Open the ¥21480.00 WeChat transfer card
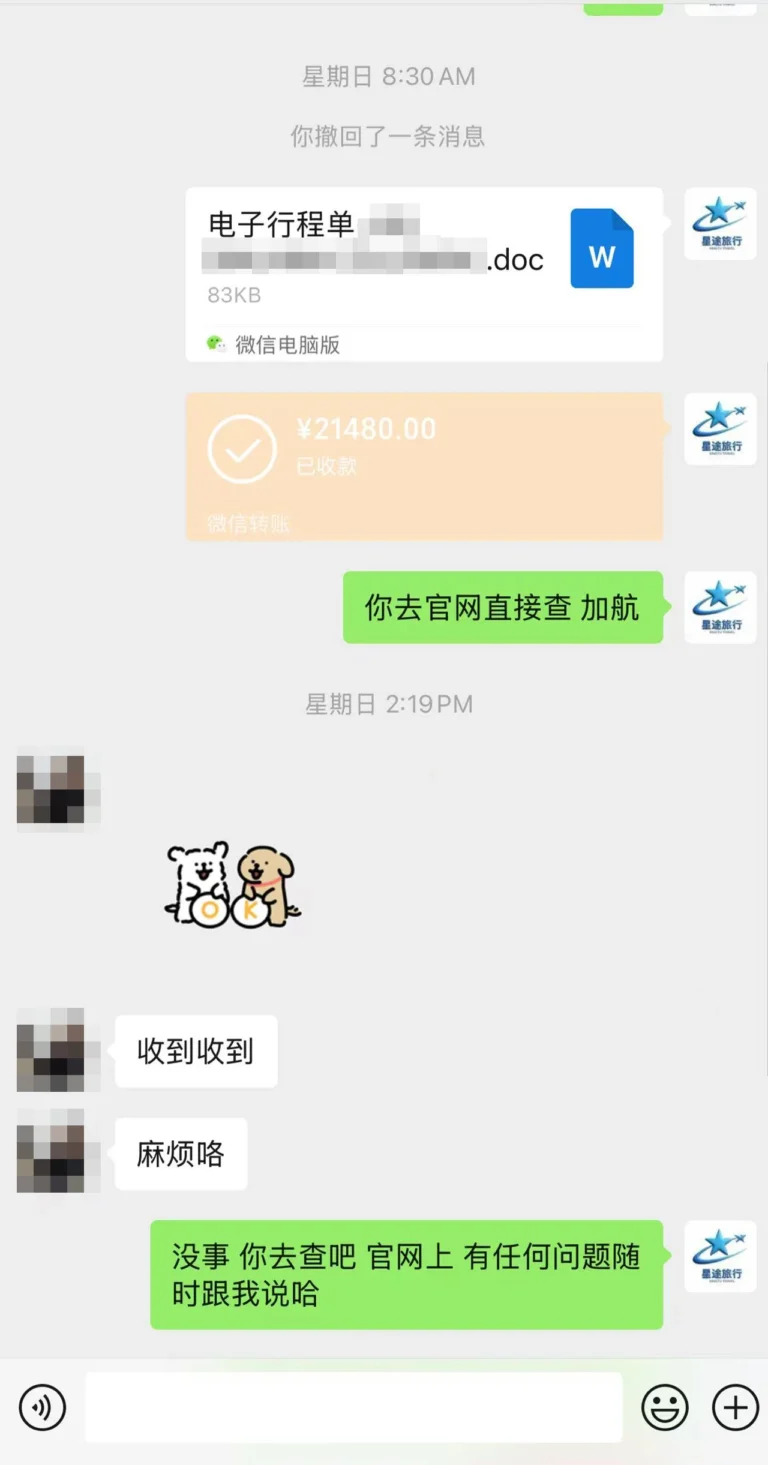768x1465 pixels. click(423, 465)
